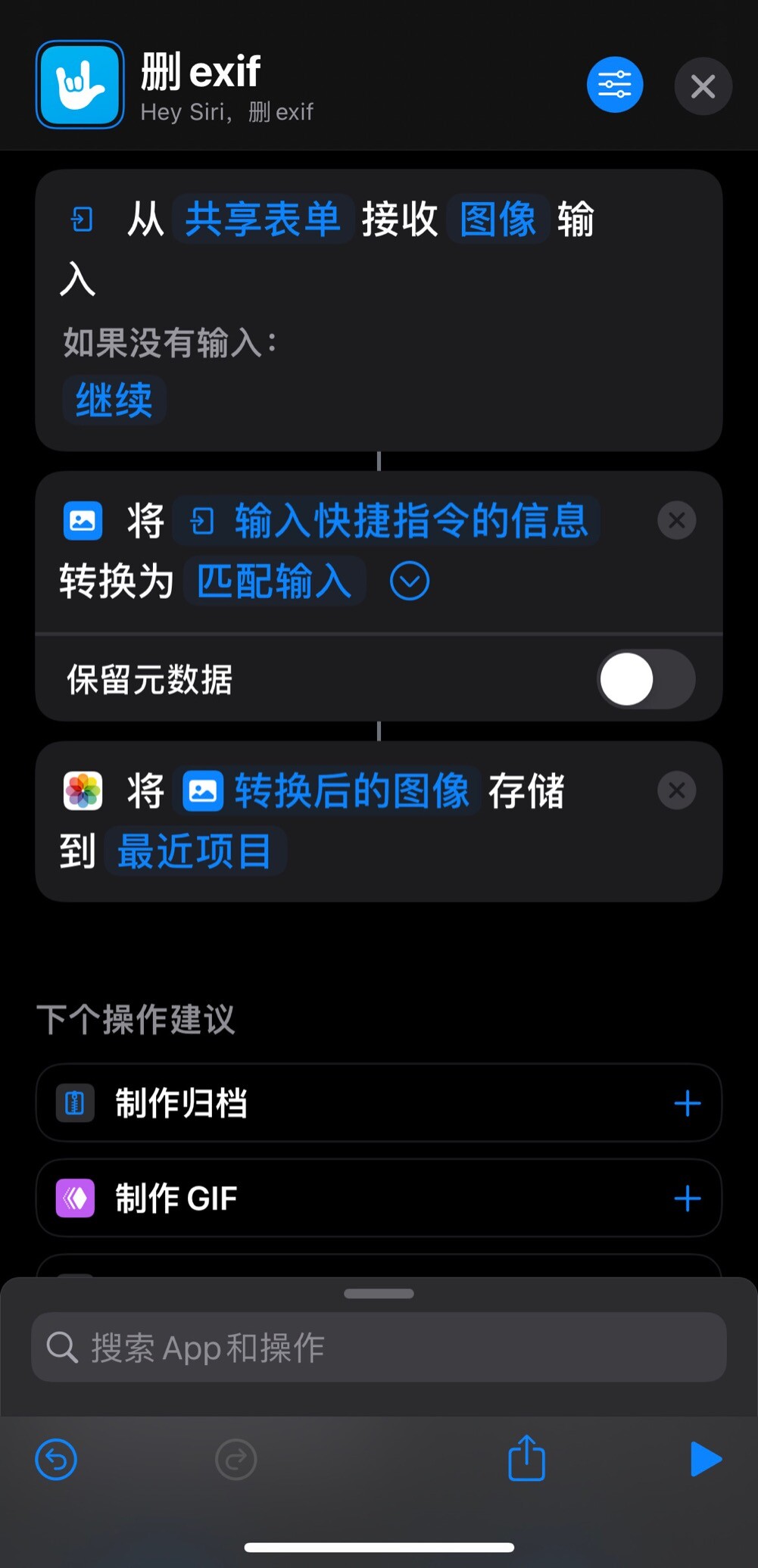Undo the last edit
The height and width of the screenshot is (1568, 758).
tap(56, 1459)
